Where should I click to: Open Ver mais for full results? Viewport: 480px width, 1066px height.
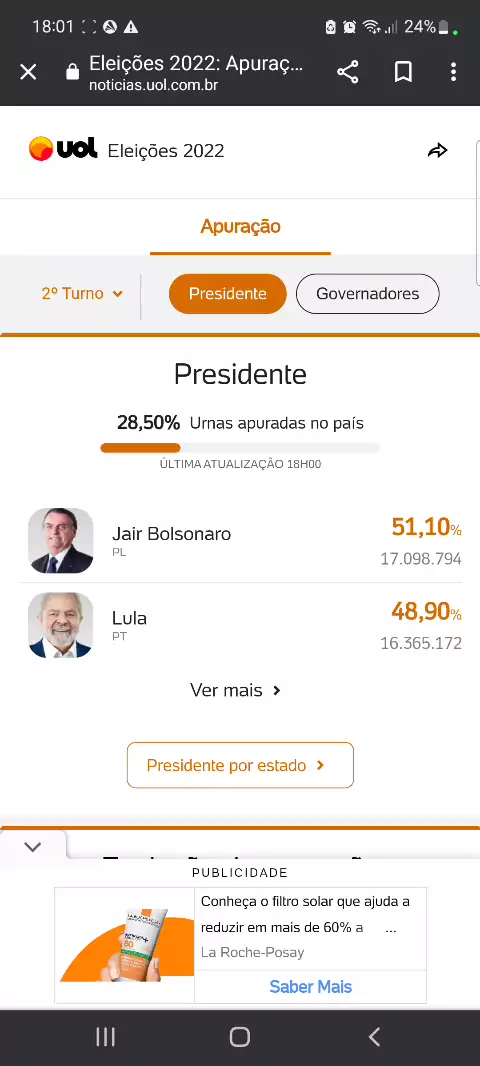(x=235, y=690)
